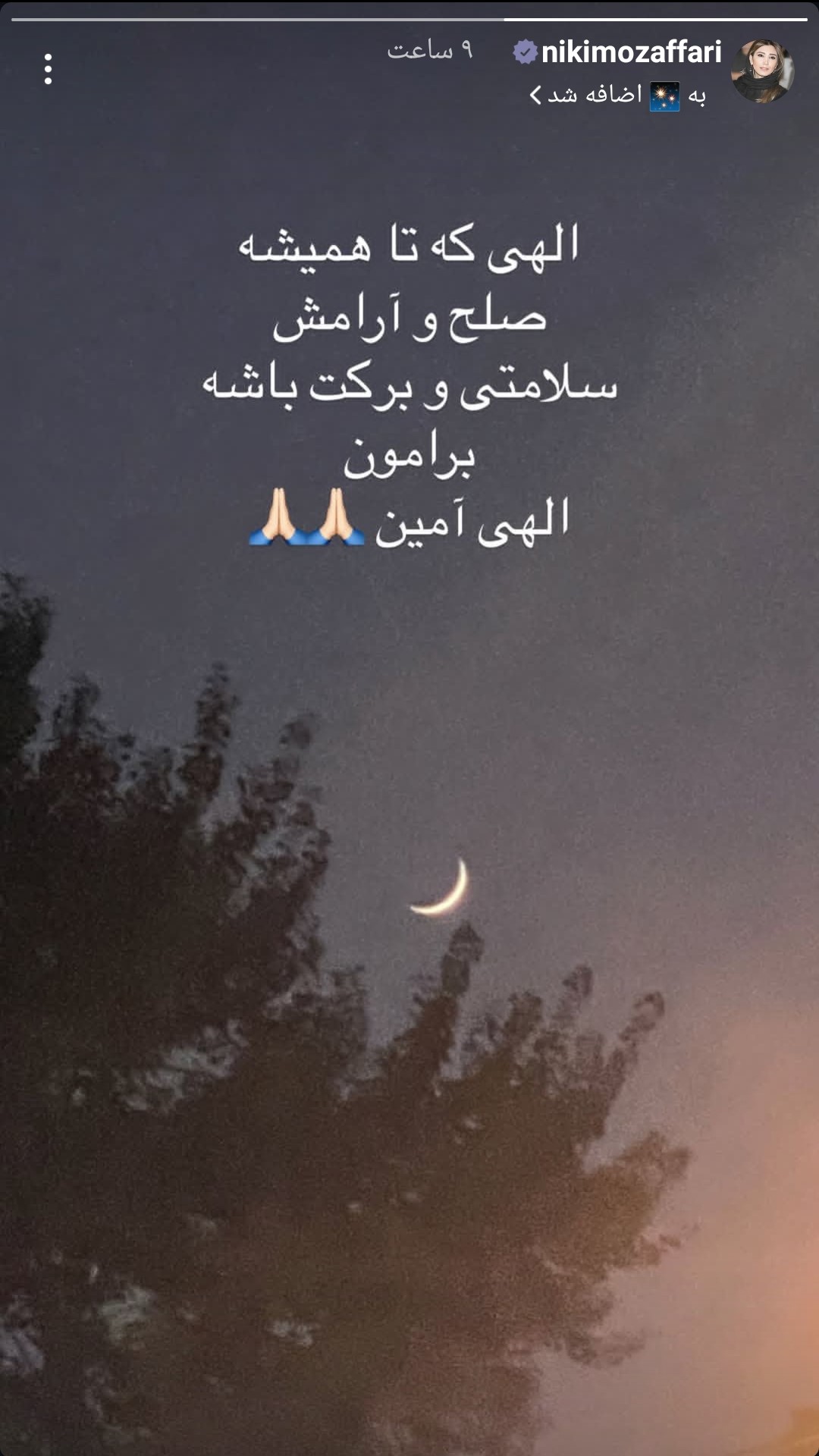This screenshot has height=1456, width=819.
Task: Tap the nikimozaffari username
Action: (631, 52)
